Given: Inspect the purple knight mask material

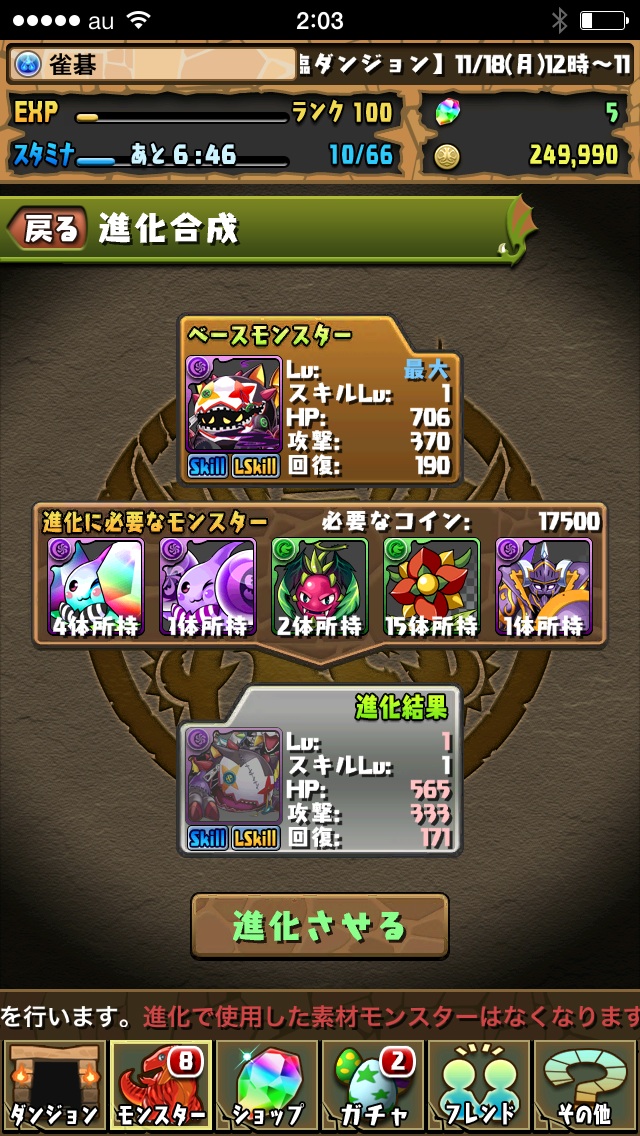Looking at the screenshot, I should (544, 586).
